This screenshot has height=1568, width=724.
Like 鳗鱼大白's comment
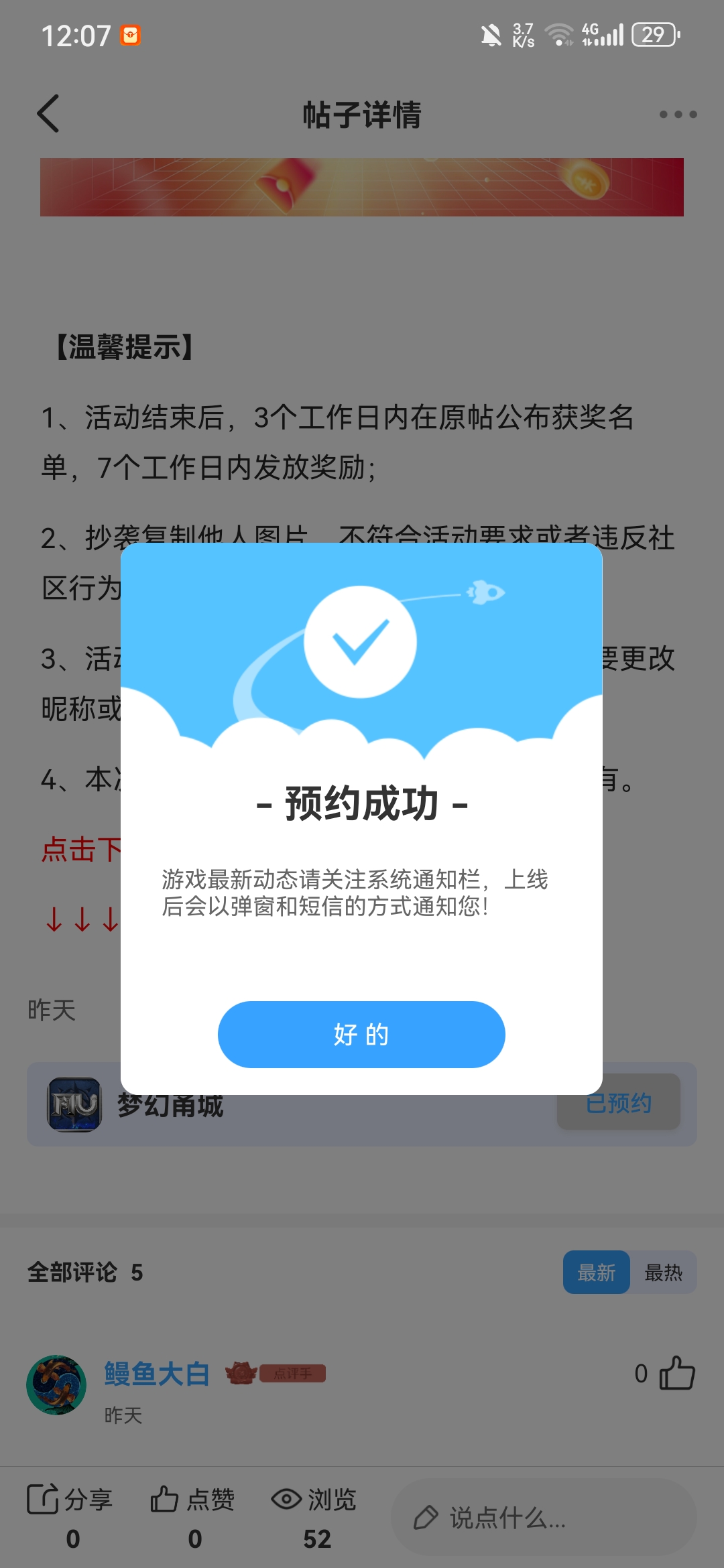[676, 1373]
